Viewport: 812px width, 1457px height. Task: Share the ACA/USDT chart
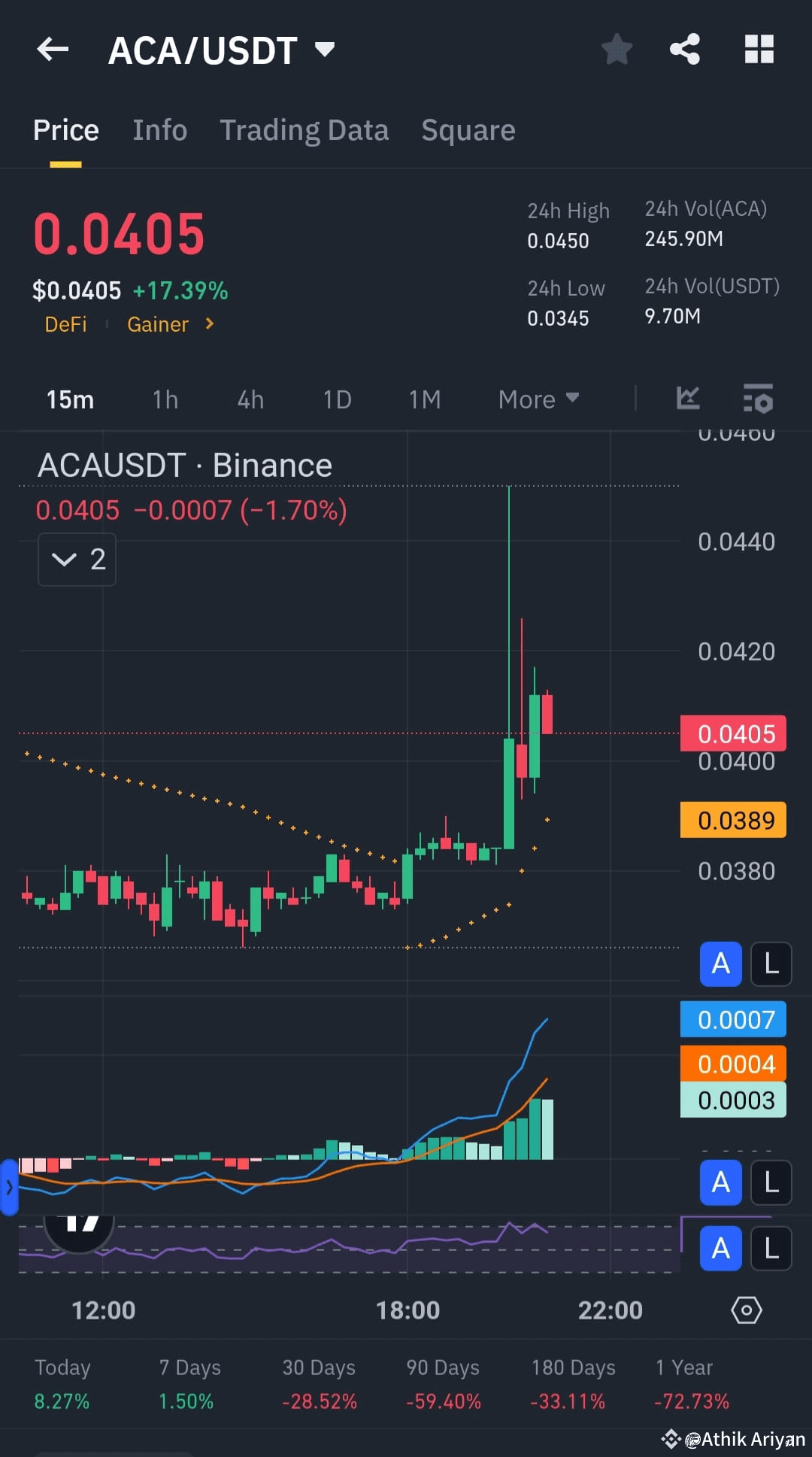683,49
